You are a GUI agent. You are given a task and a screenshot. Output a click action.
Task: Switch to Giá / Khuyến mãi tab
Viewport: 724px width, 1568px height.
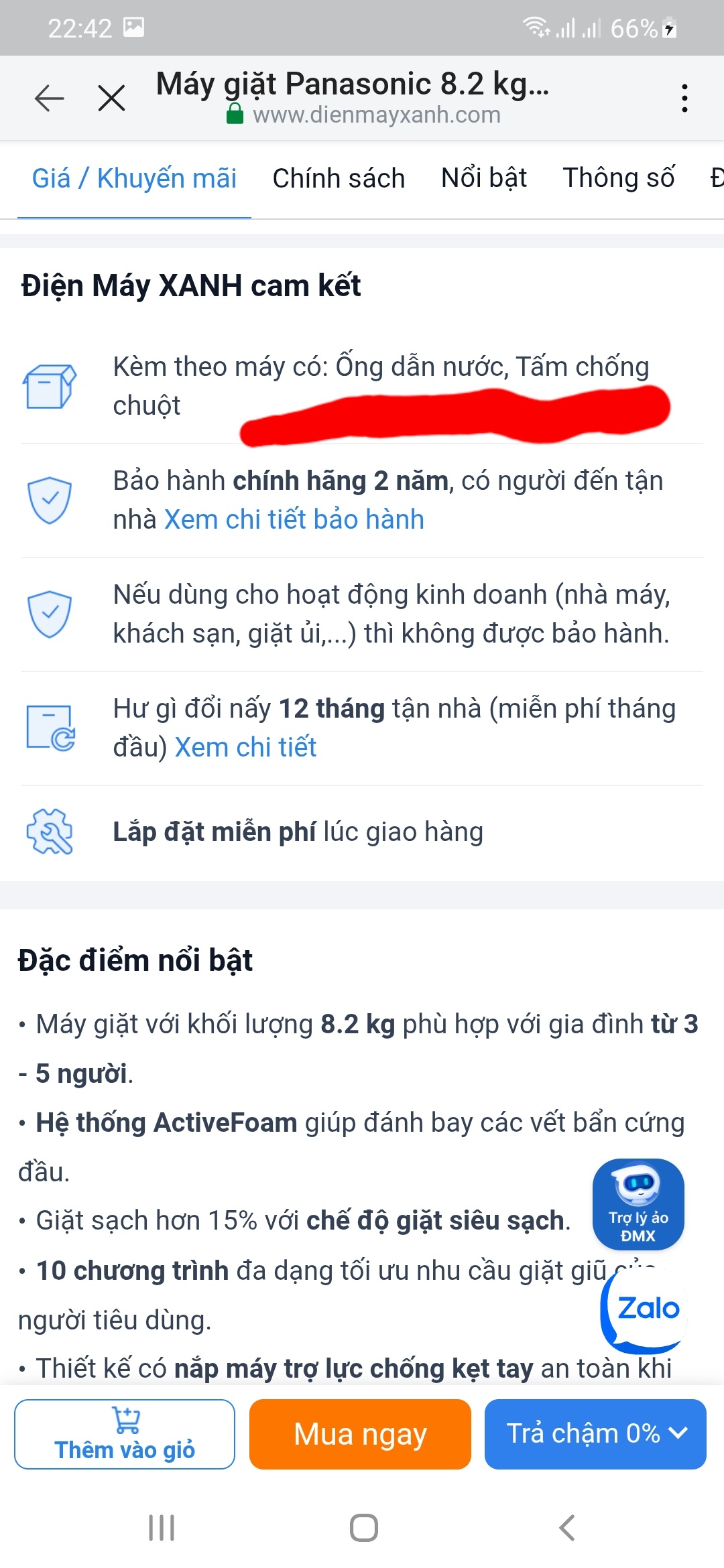[x=134, y=179]
